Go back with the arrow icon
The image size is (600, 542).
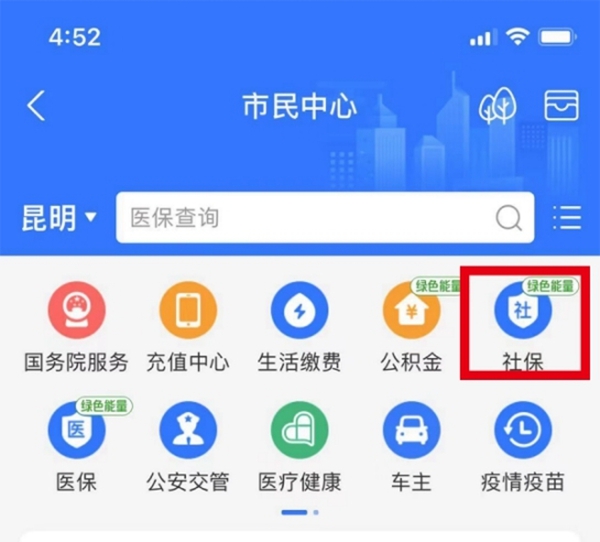[x=36, y=106]
